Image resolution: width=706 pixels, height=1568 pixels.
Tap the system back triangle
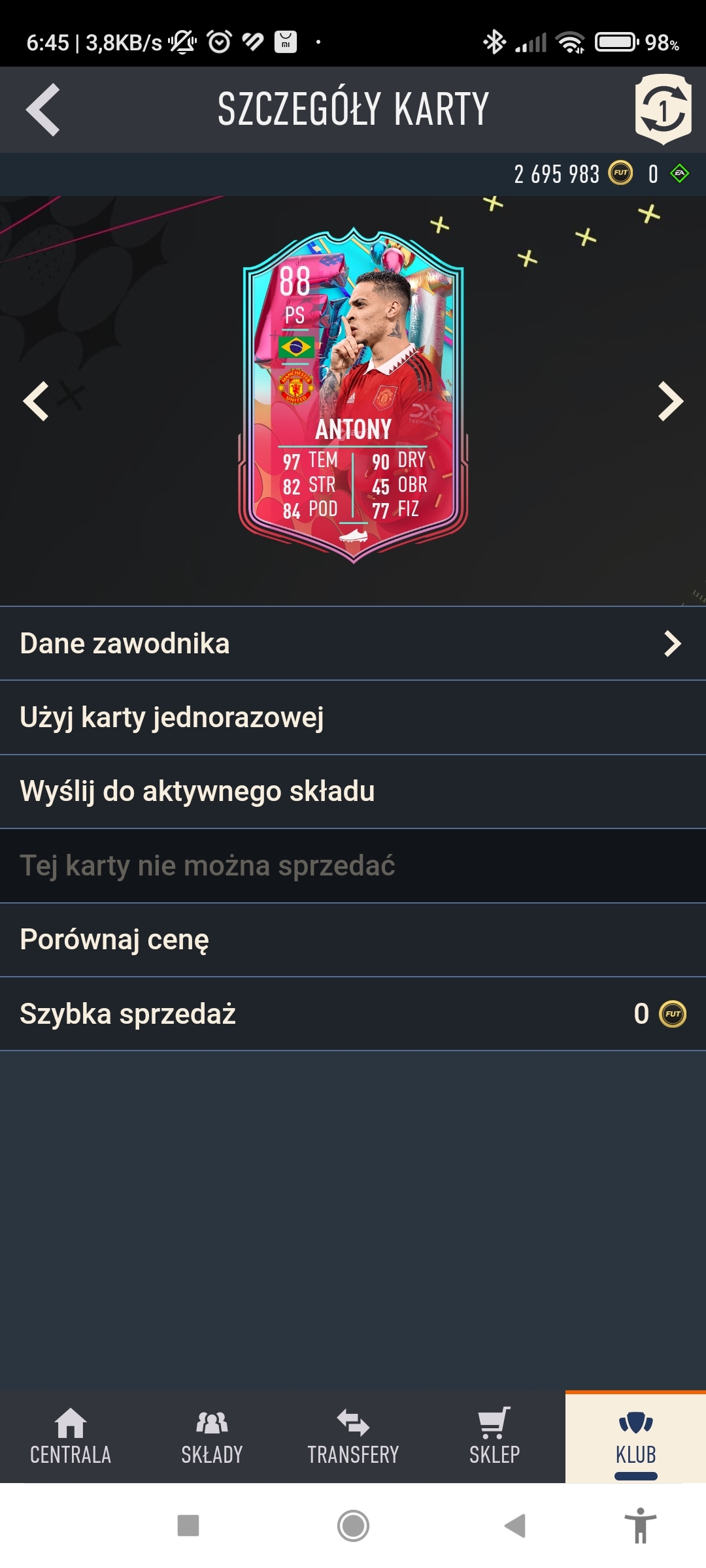coord(516,1526)
